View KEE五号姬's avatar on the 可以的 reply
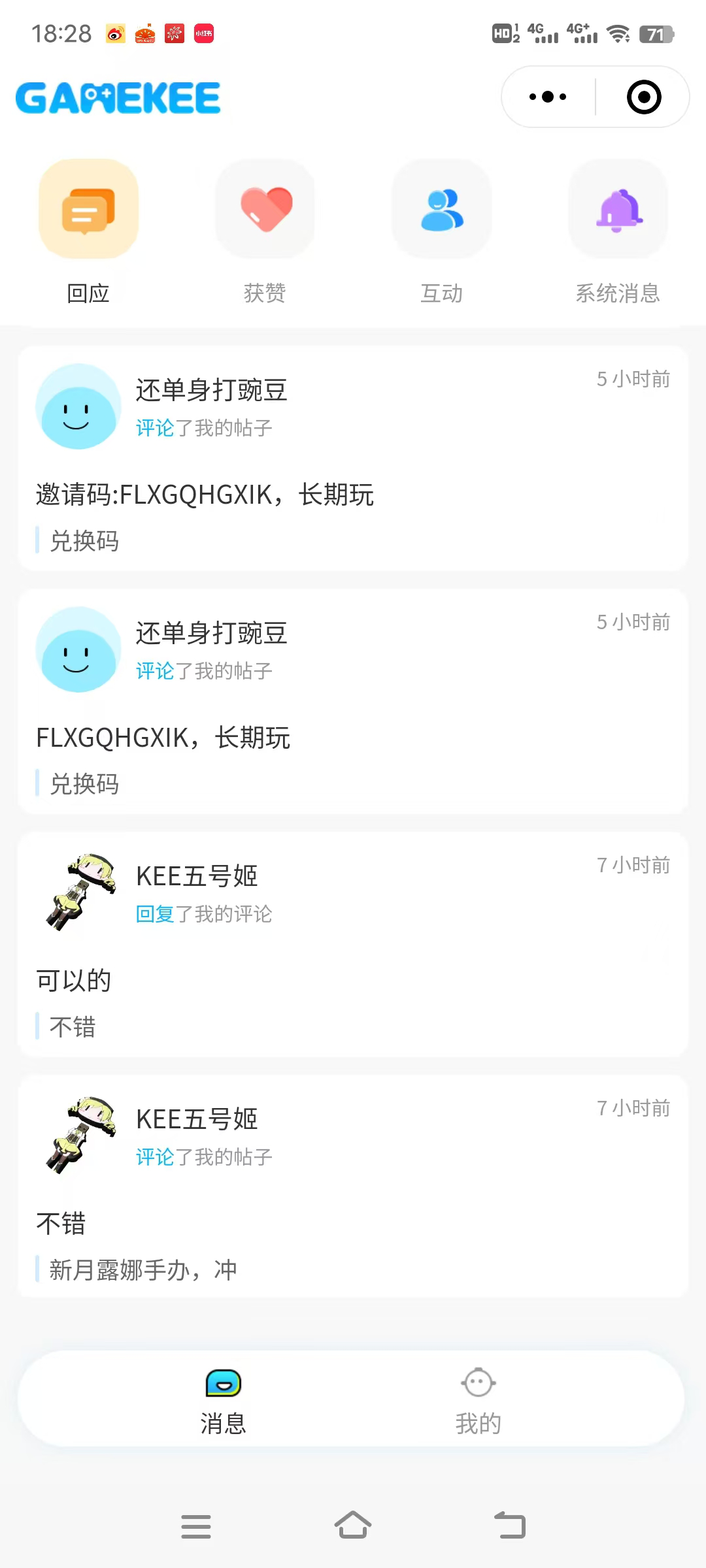Screen dimensions: 706x1568 [x=80, y=892]
